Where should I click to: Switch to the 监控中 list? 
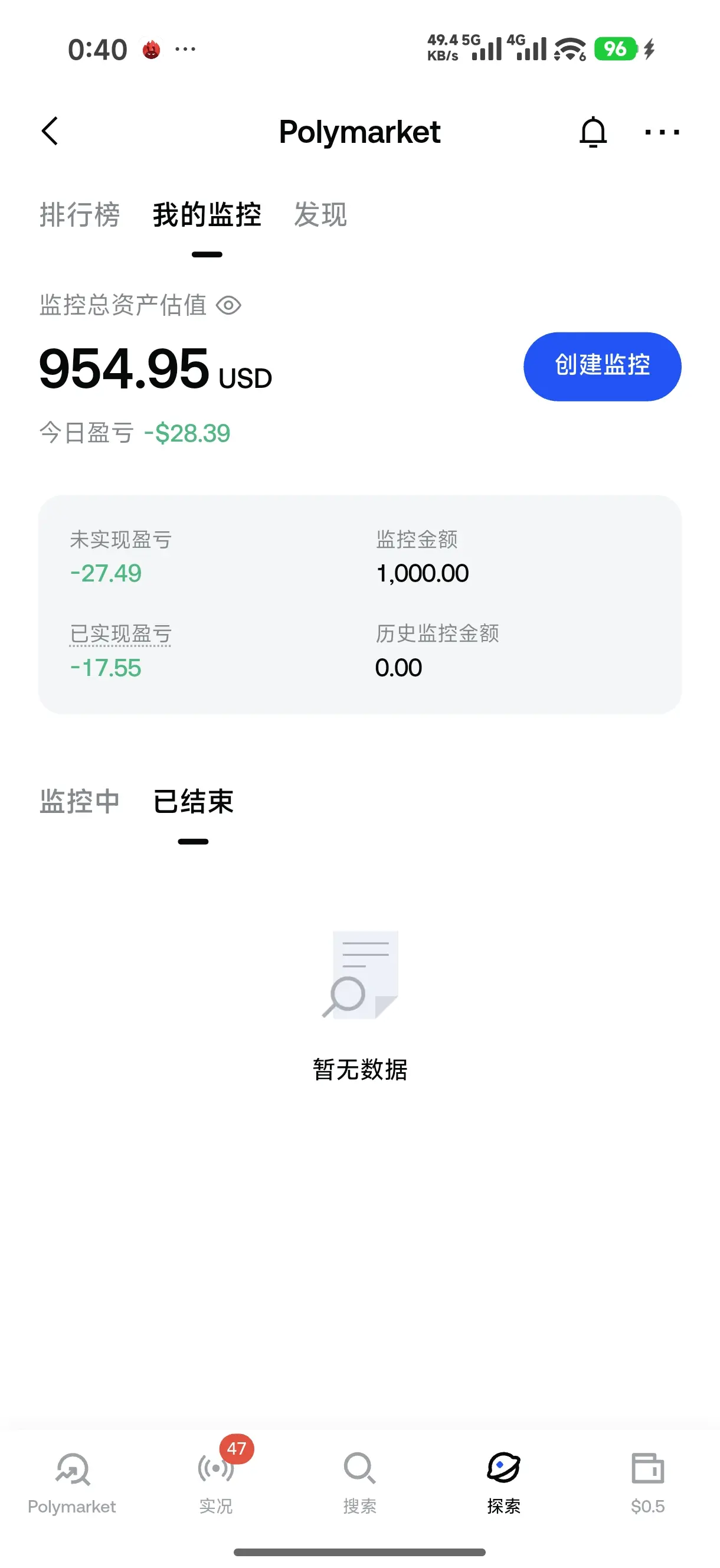(79, 801)
